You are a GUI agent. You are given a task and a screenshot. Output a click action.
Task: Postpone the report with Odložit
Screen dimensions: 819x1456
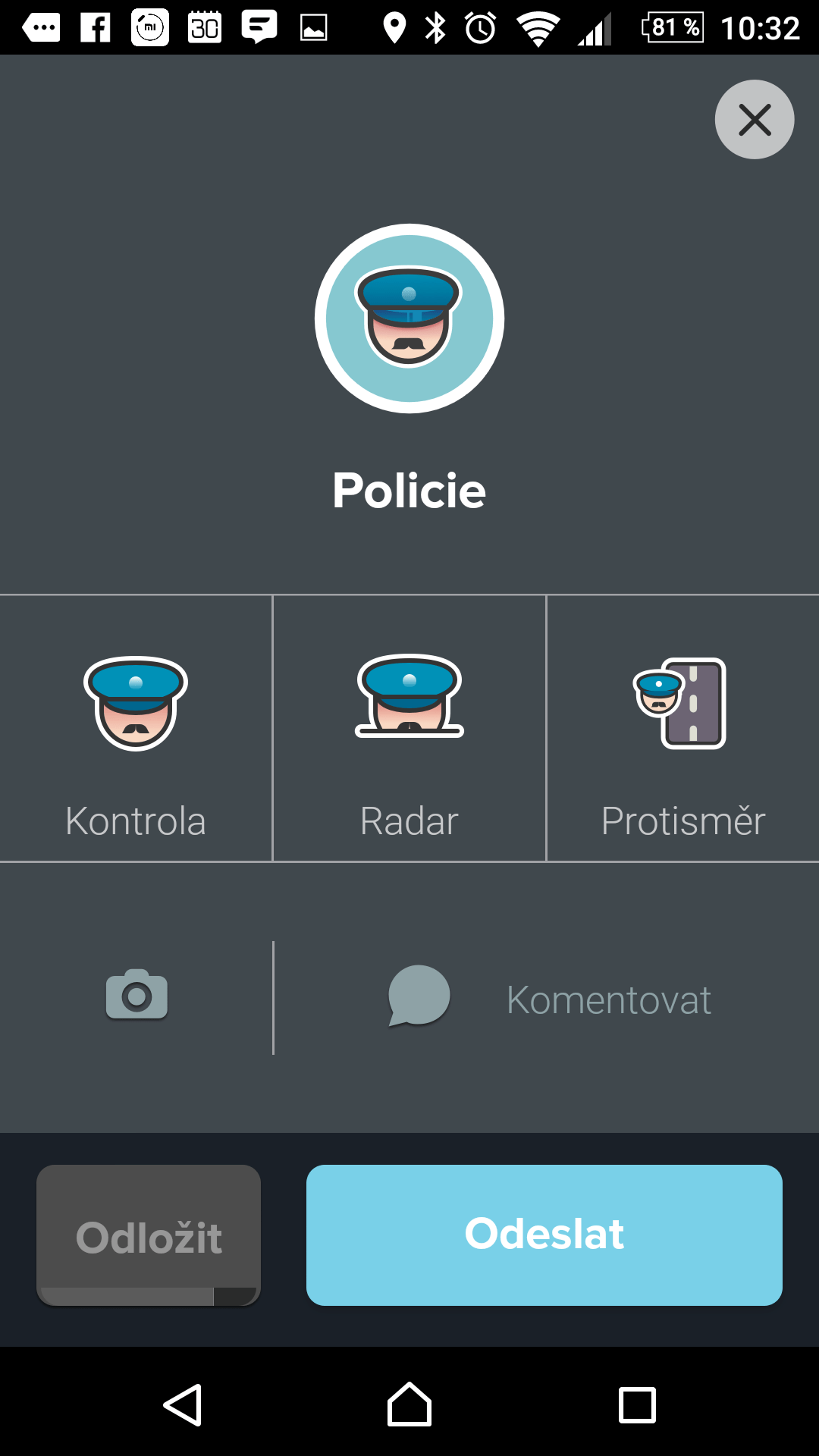[x=149, y=1235]
